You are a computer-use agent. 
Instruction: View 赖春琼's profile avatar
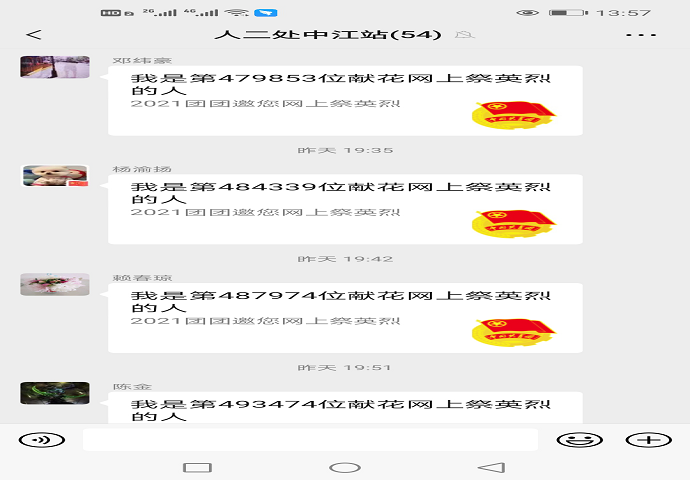point(55,285)
